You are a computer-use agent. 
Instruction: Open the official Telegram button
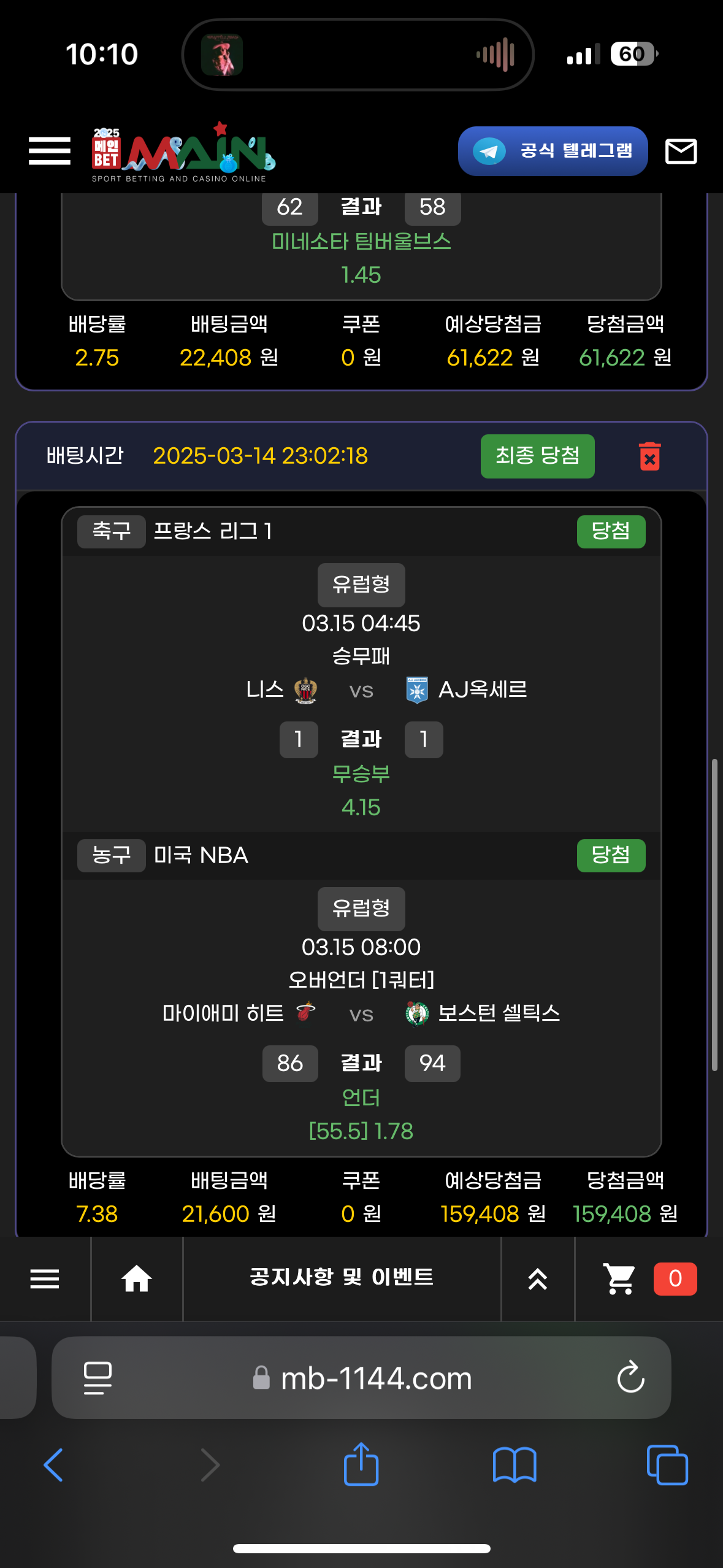(x=553, y=151)
